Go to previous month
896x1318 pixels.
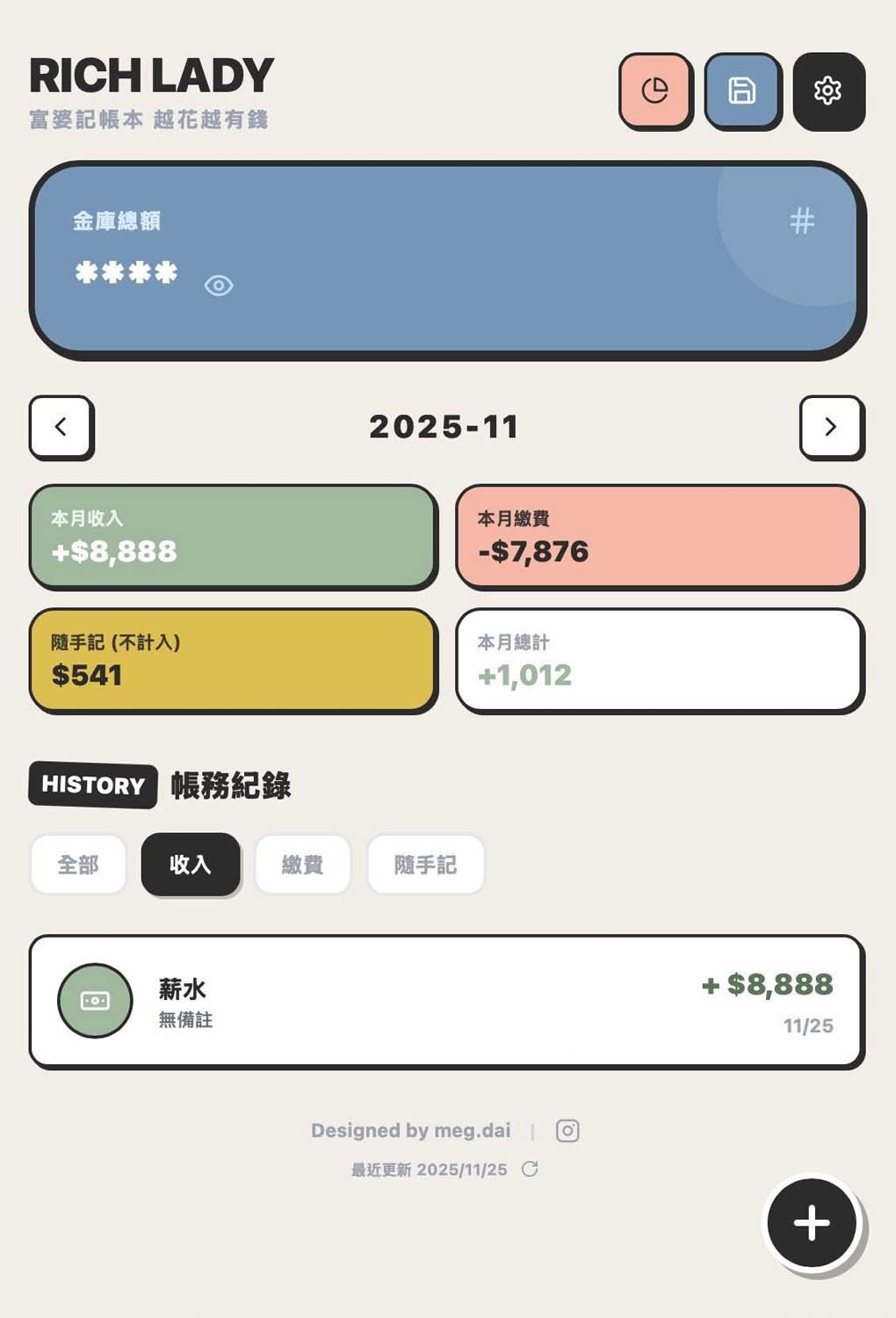61,427
